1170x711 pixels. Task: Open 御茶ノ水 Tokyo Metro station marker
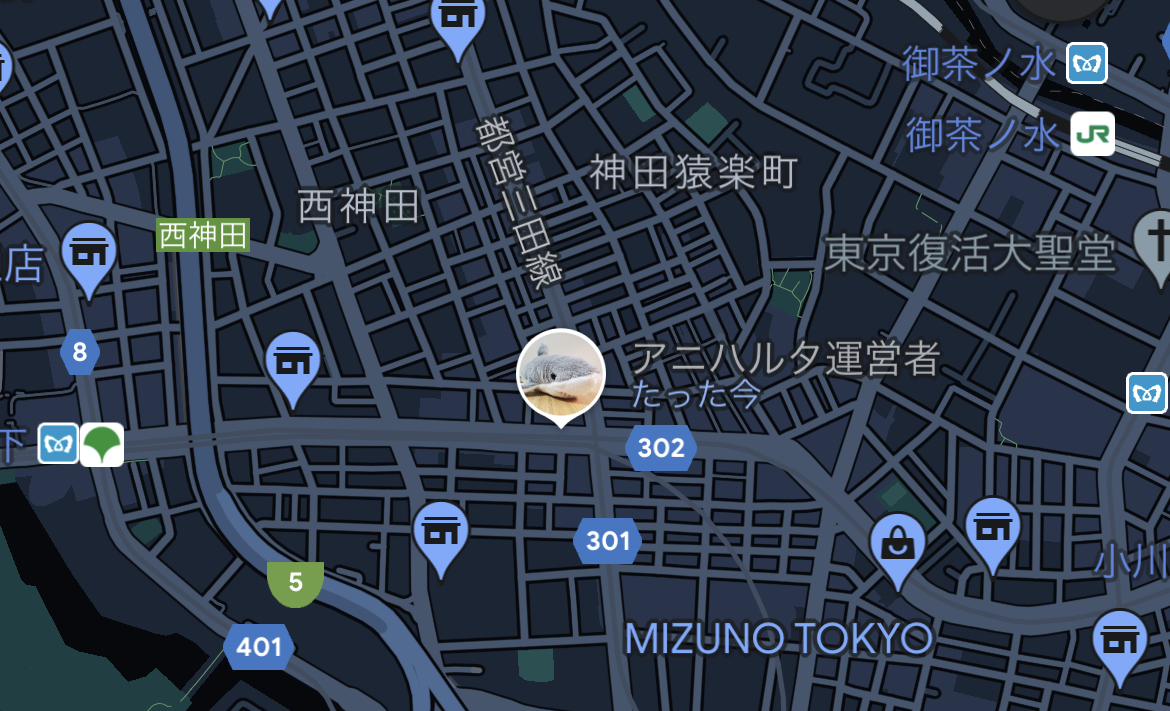tap(1086, 63)
